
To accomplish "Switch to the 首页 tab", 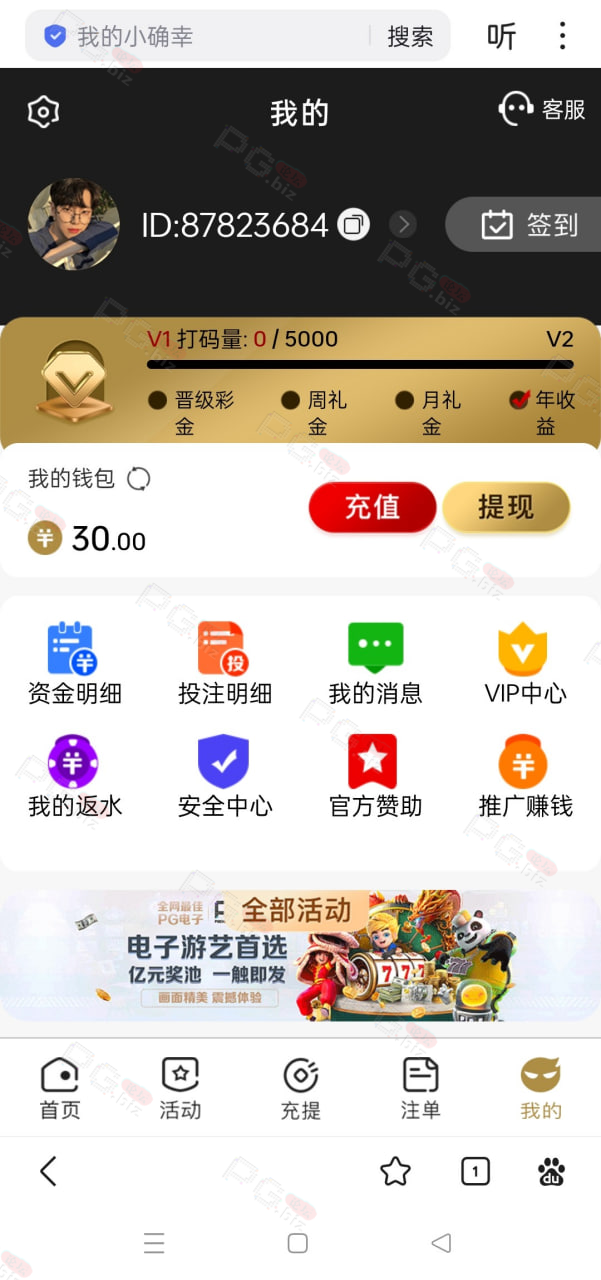I will pyautogui.click(x=60, y=1088).
